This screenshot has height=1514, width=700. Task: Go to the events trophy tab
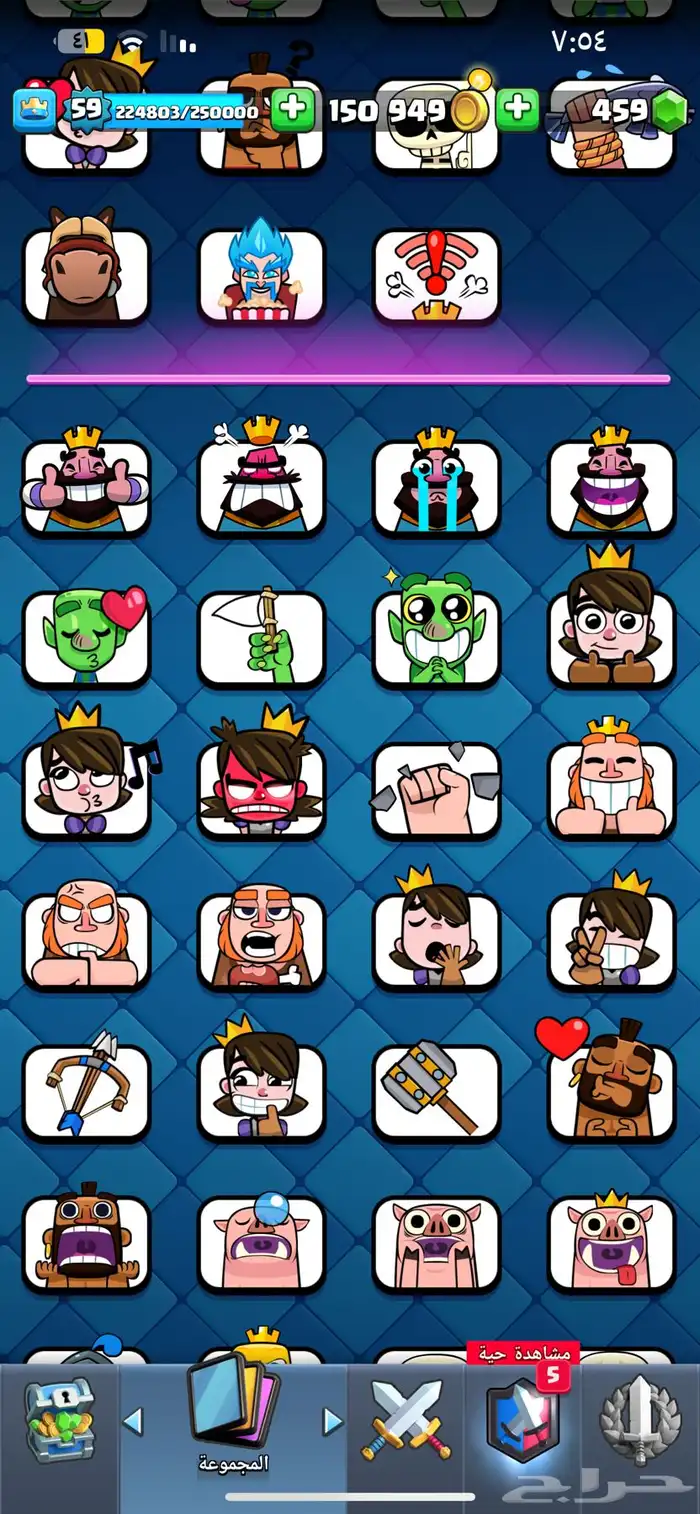(x=640, y=1420)
